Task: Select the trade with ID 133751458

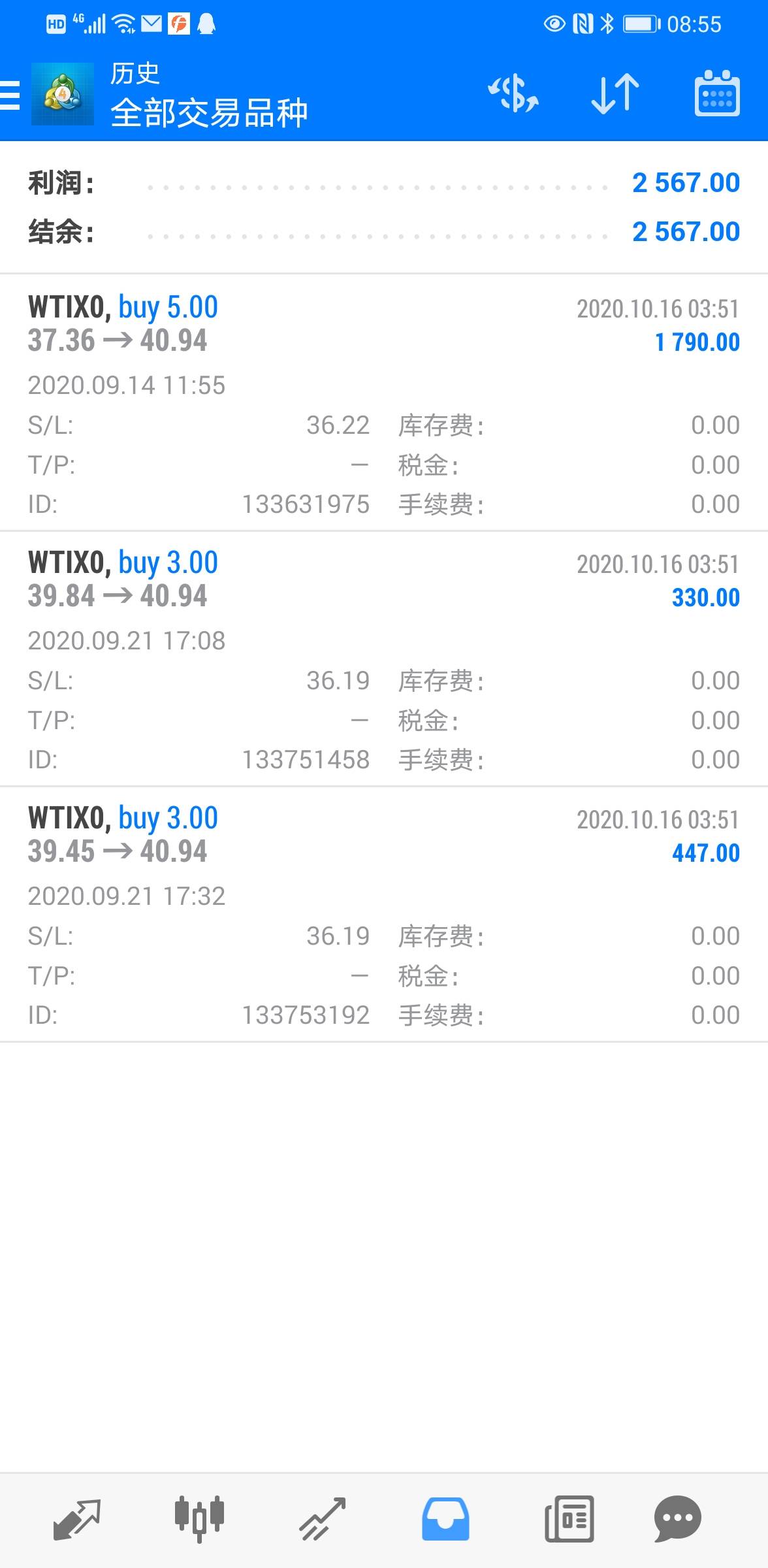Action: (384, 659)
